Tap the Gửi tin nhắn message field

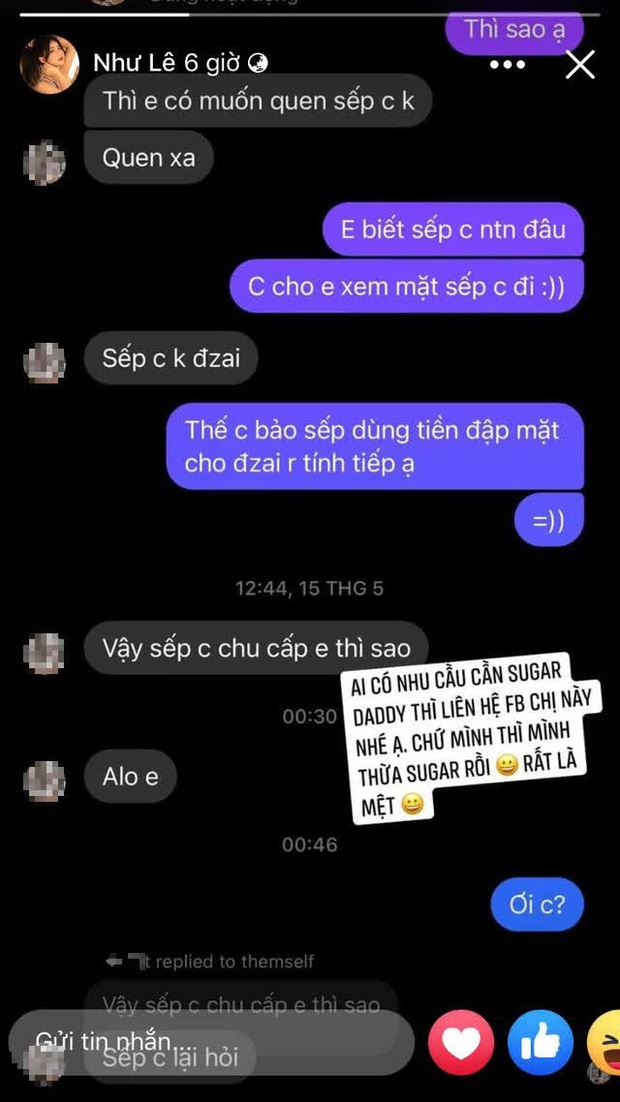click(210, 1043)
